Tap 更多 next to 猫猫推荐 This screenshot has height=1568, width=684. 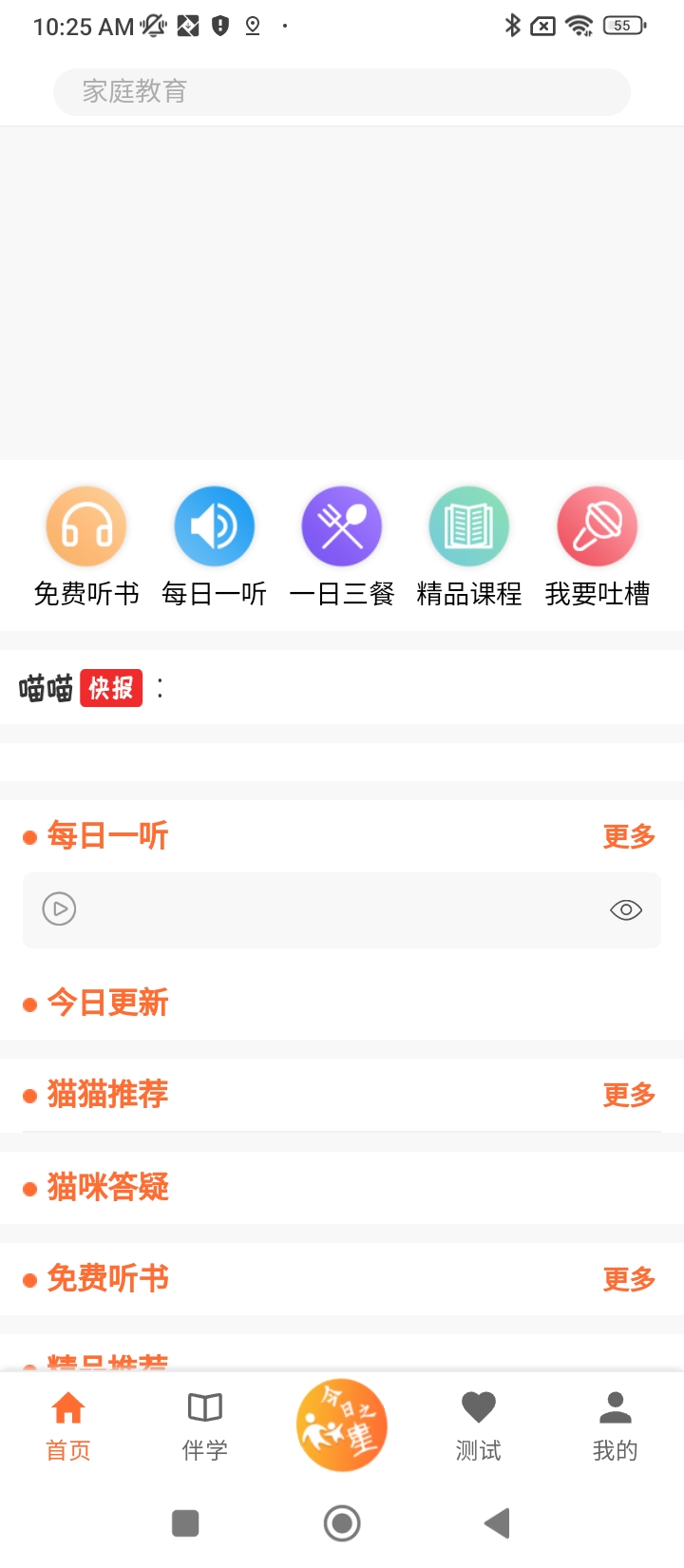pos(629,1095)
